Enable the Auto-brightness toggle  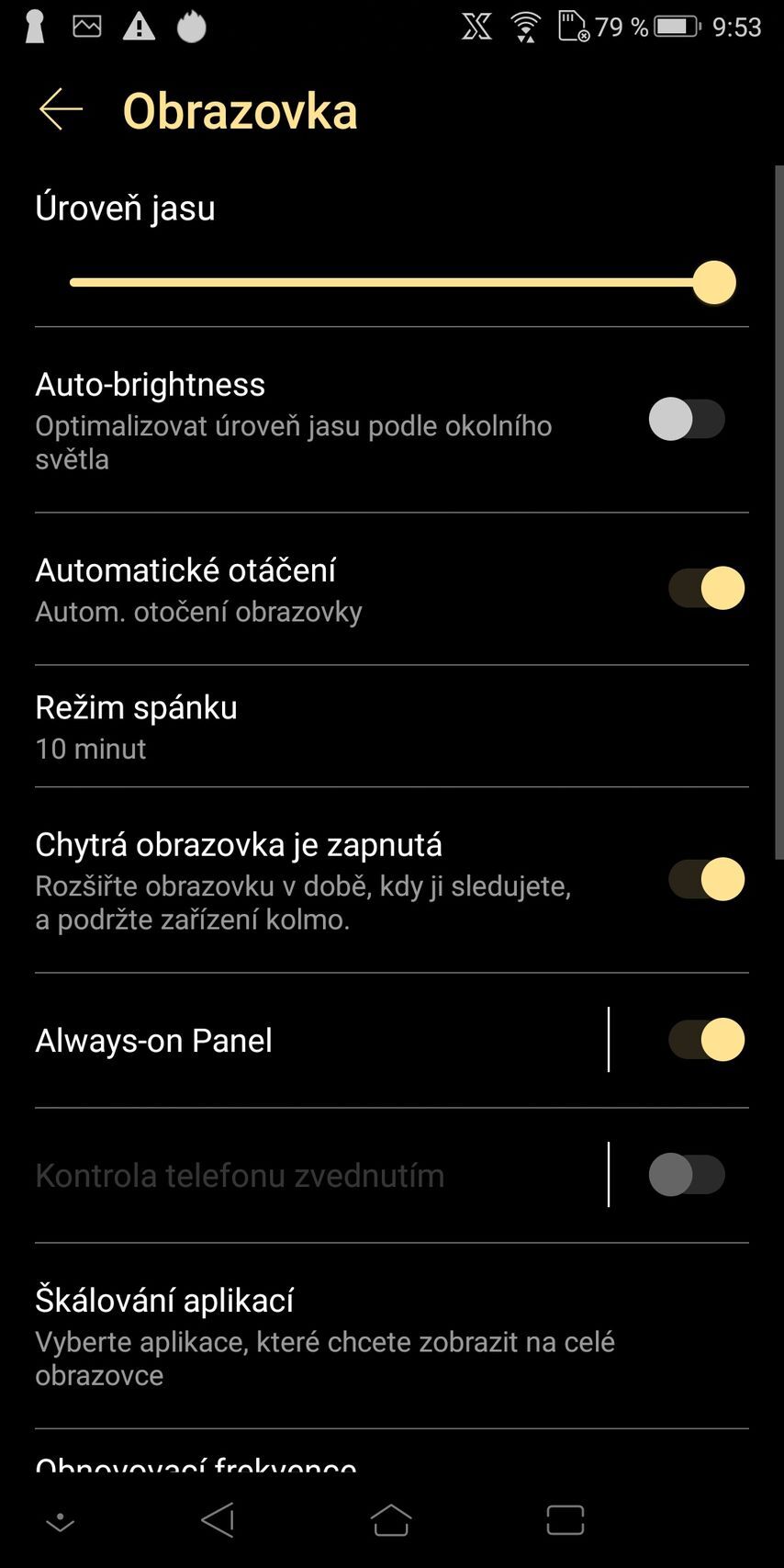(688, 420)
